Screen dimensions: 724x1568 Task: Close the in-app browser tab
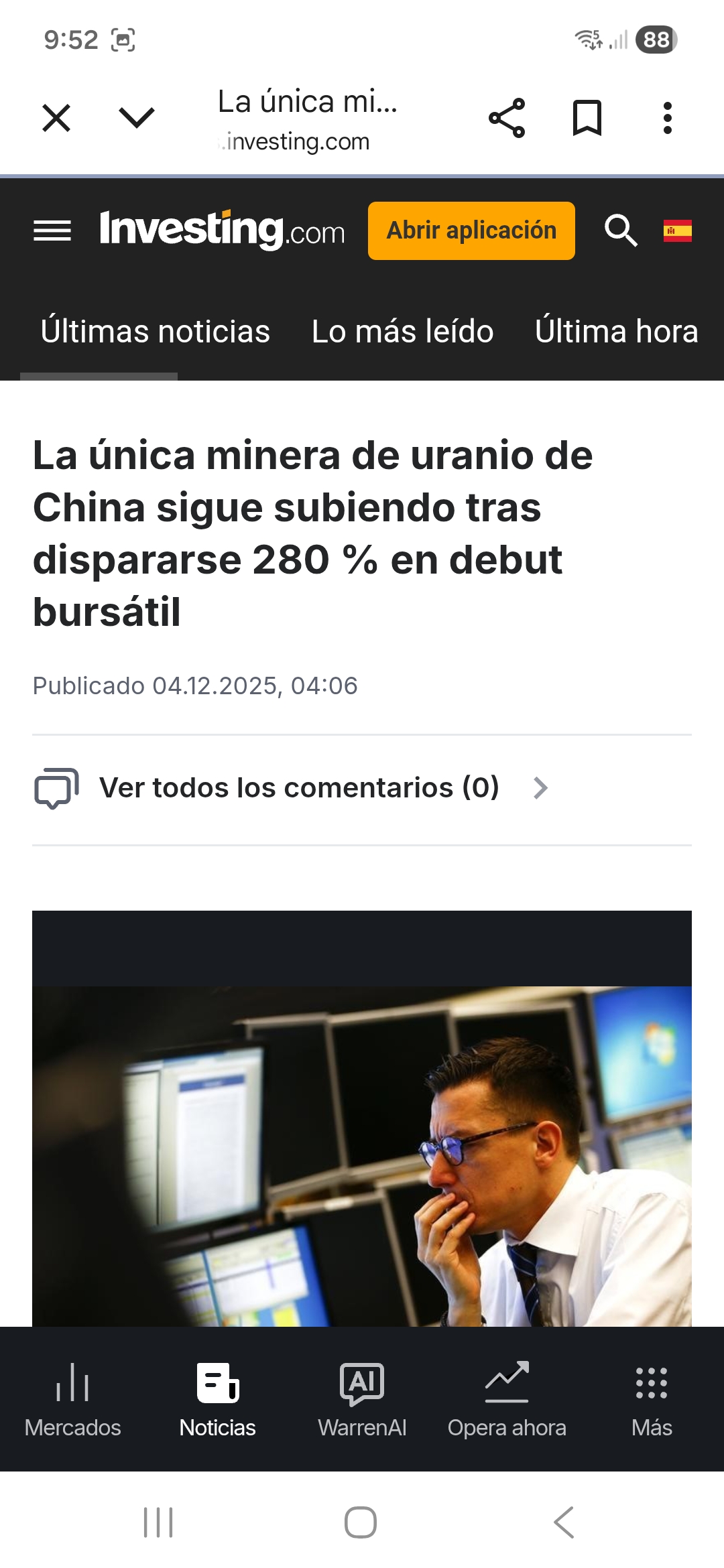56,119
